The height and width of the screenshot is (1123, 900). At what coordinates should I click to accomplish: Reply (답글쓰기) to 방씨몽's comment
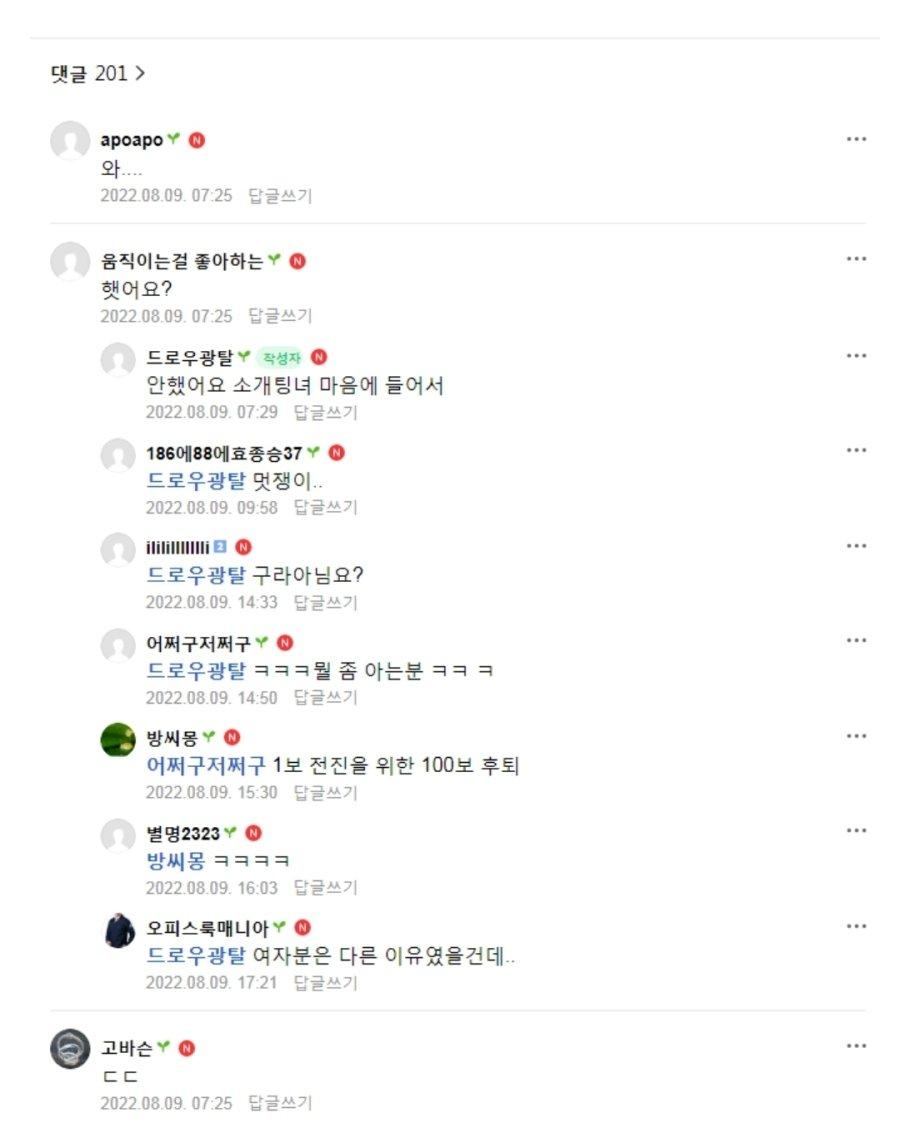tap(325, 793)
